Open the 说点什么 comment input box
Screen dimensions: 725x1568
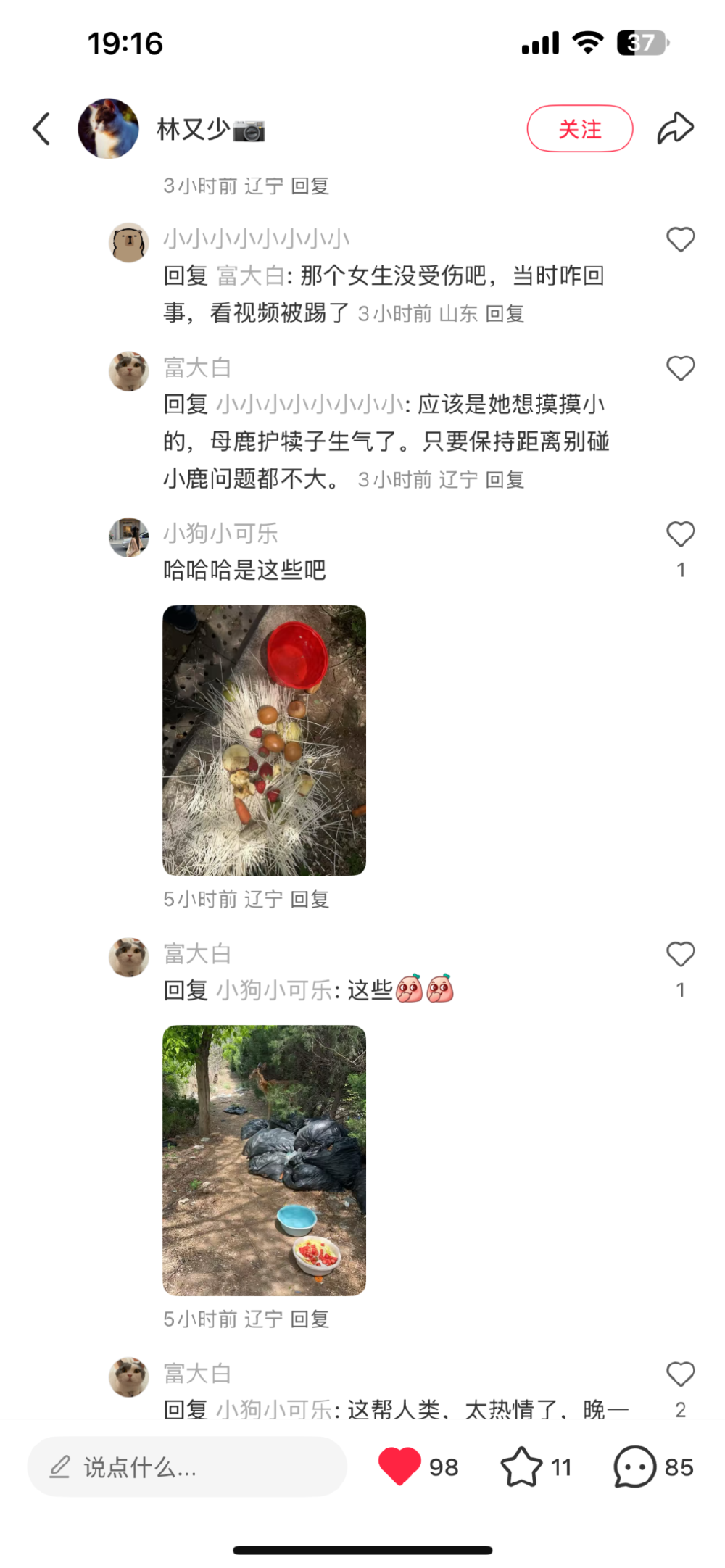point(187,1467)
